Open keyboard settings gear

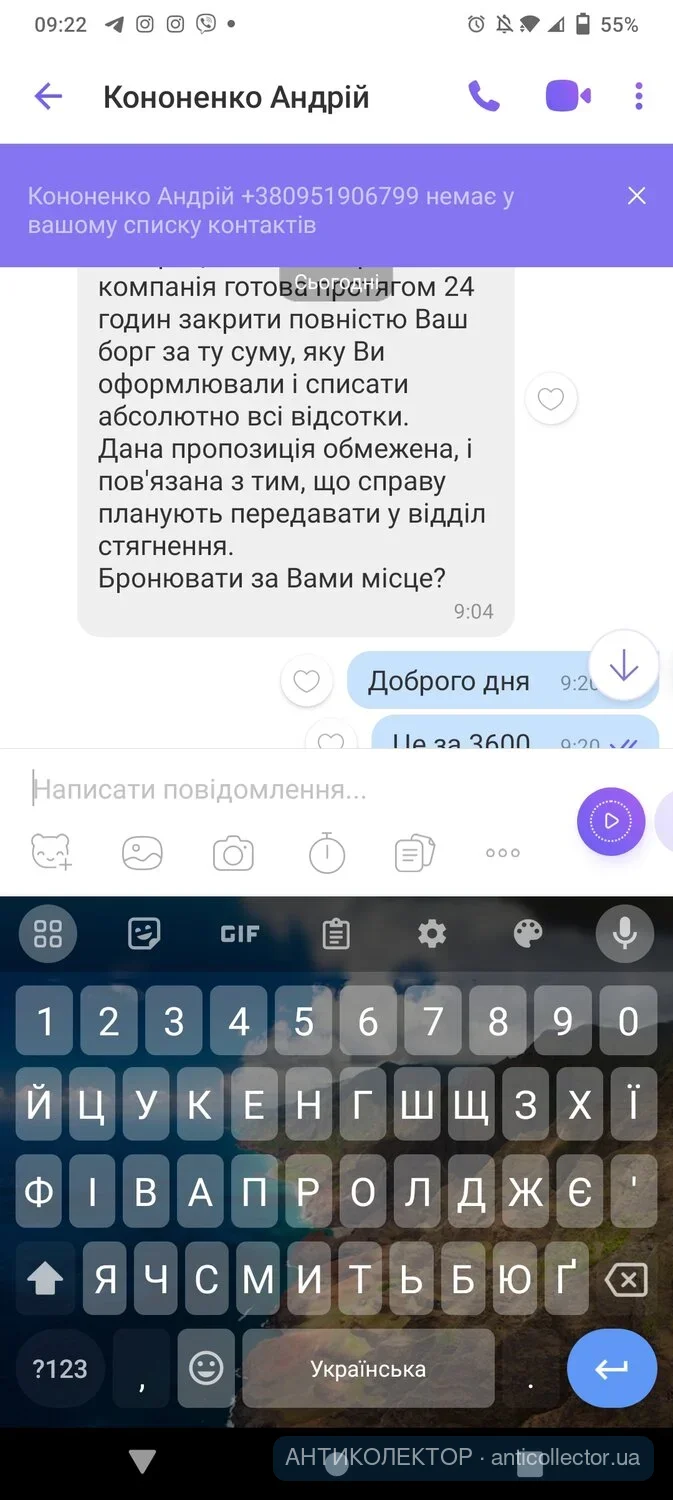(x=432, y=934)
